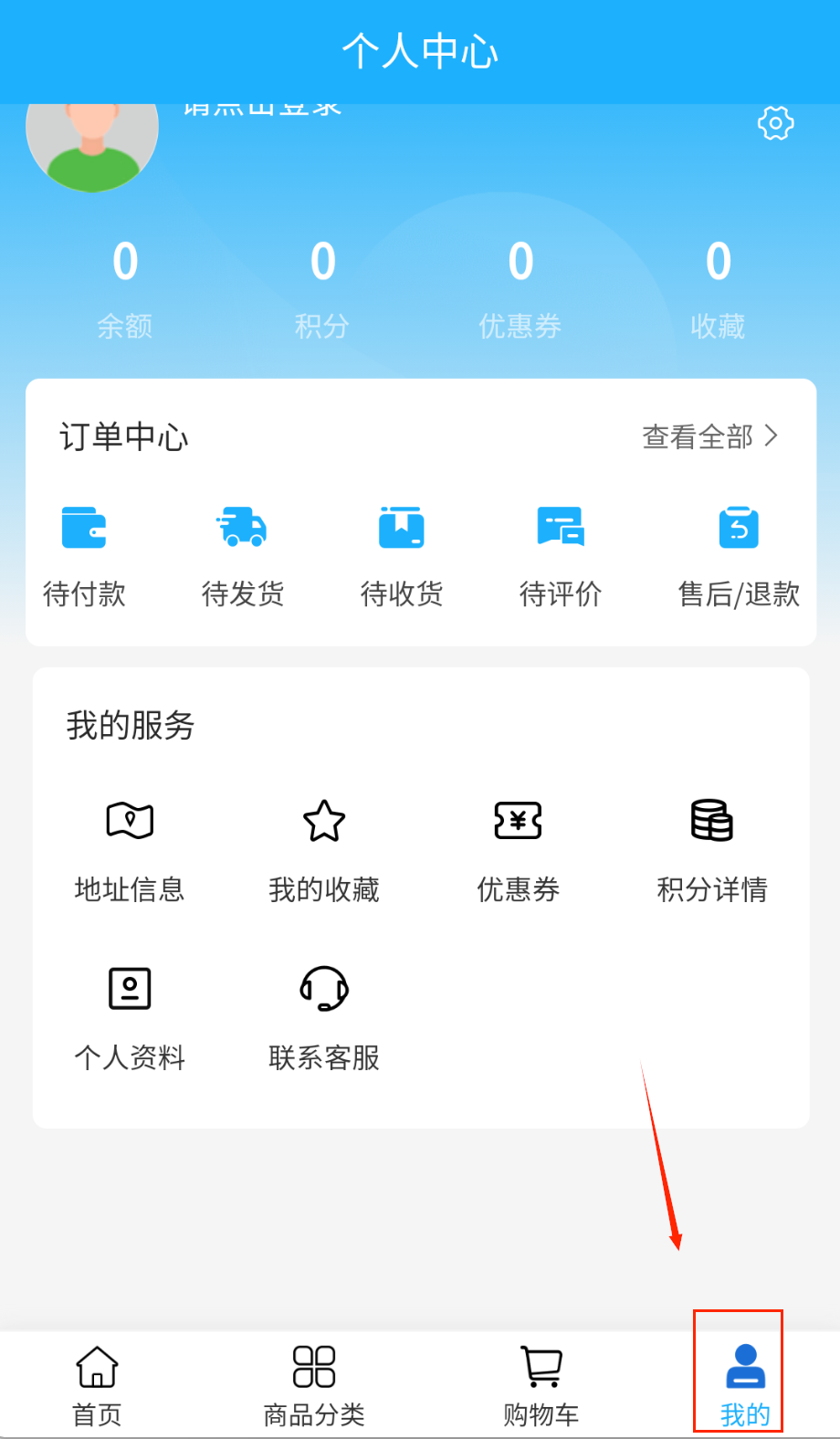This screenshot has height=1439, width=840.
Task: Tap the 余额 balance counter
Action: pyautogui.click(x=125, y=287)
